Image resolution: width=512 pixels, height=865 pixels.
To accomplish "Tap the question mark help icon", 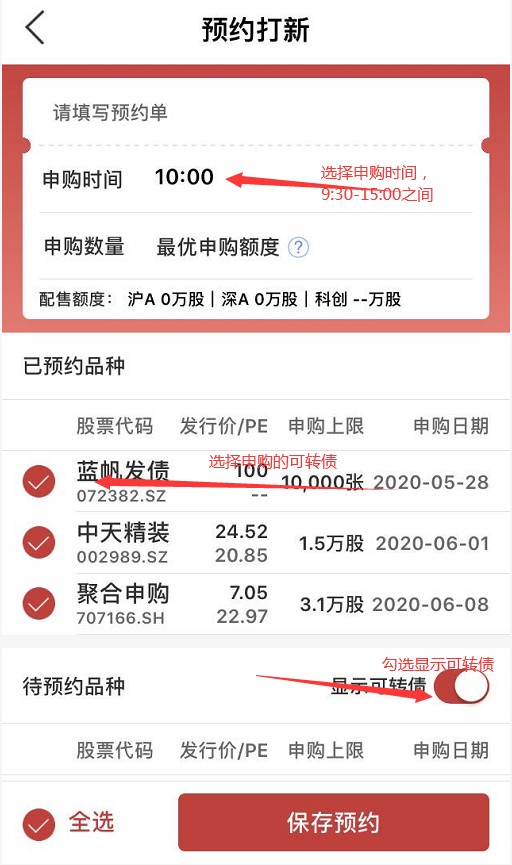I will 298,247.
